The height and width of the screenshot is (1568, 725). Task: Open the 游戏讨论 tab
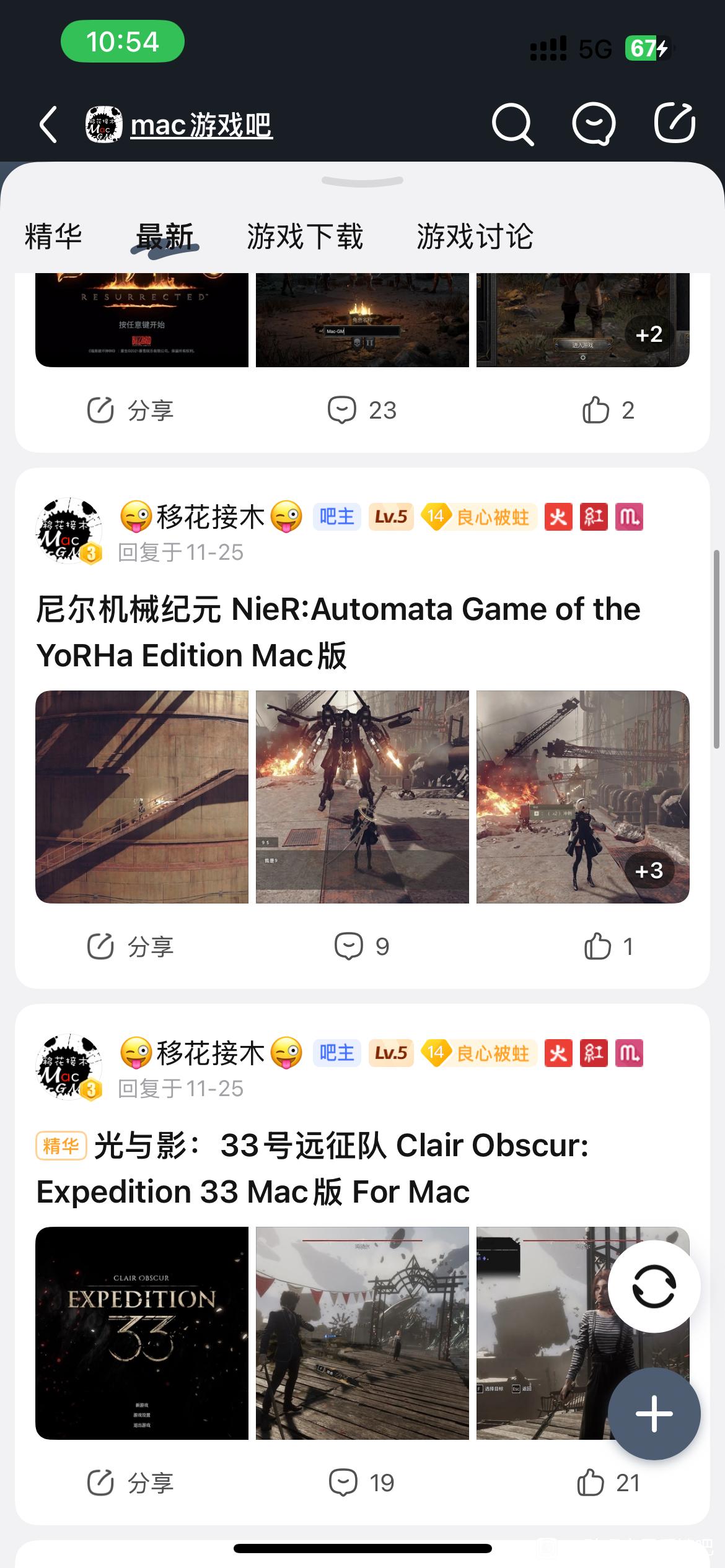click(475, 237)
